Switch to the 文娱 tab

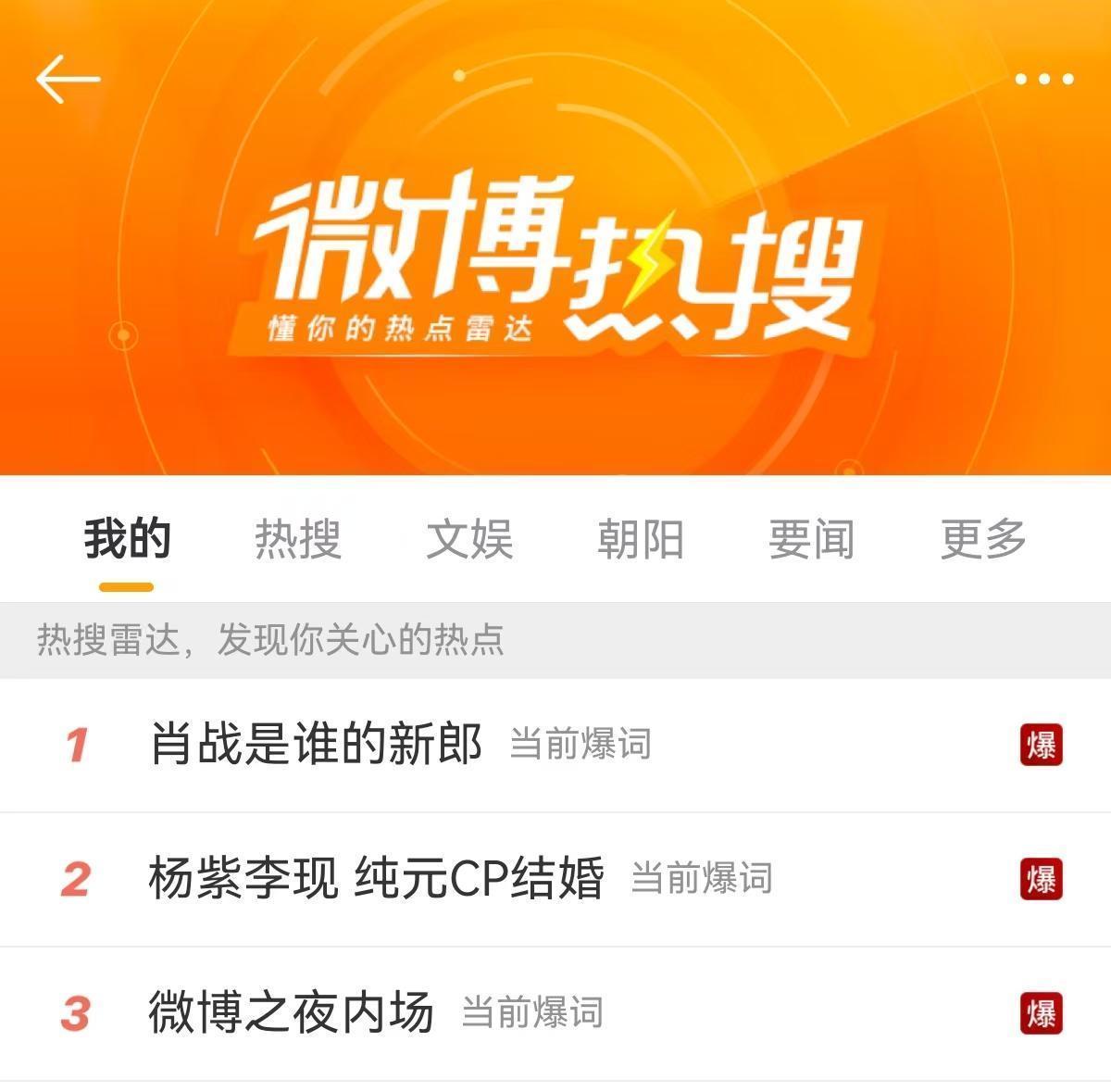[469, 539]
